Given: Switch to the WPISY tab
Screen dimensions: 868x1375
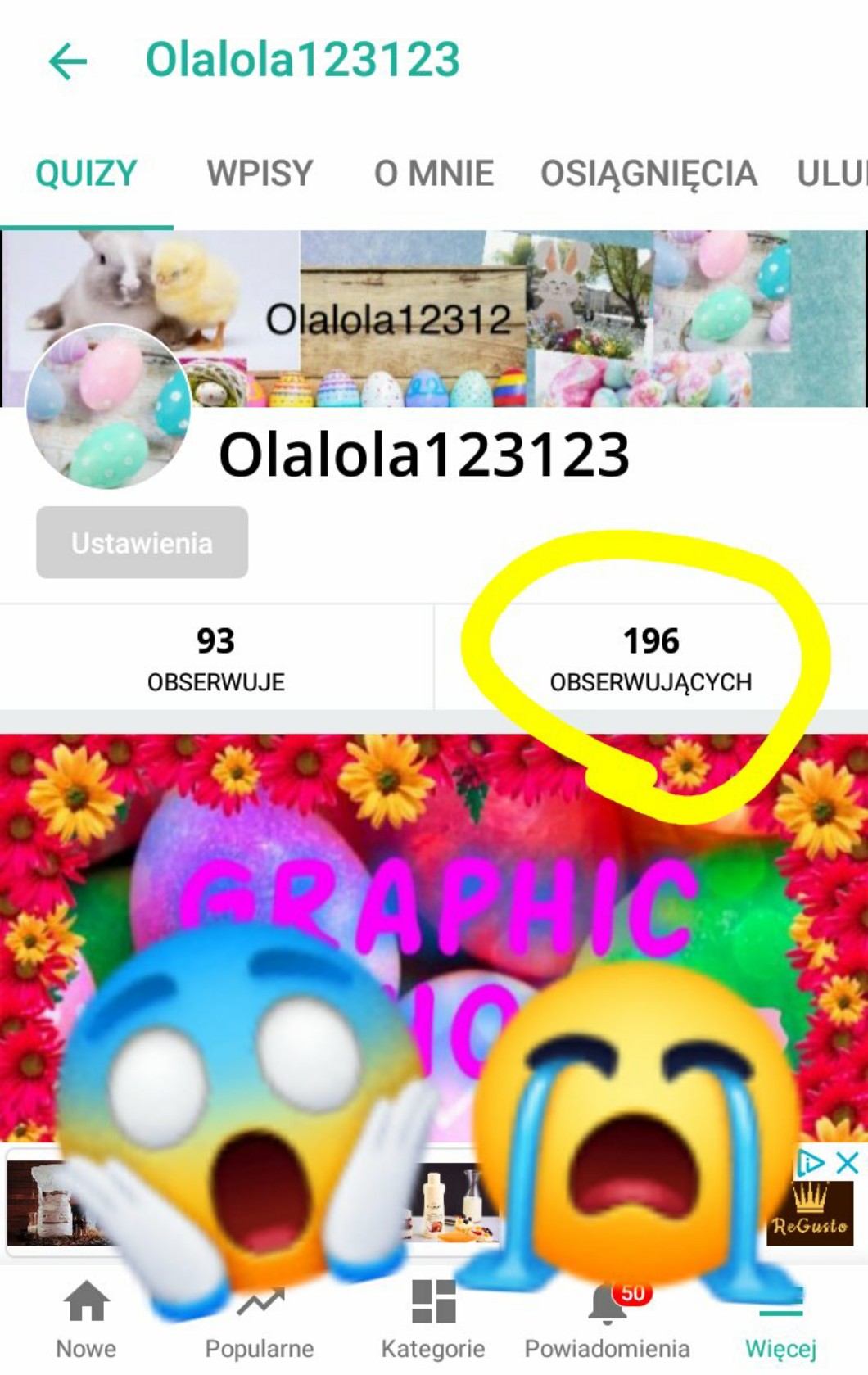Looking at the screenshot, I should [260, 174].
